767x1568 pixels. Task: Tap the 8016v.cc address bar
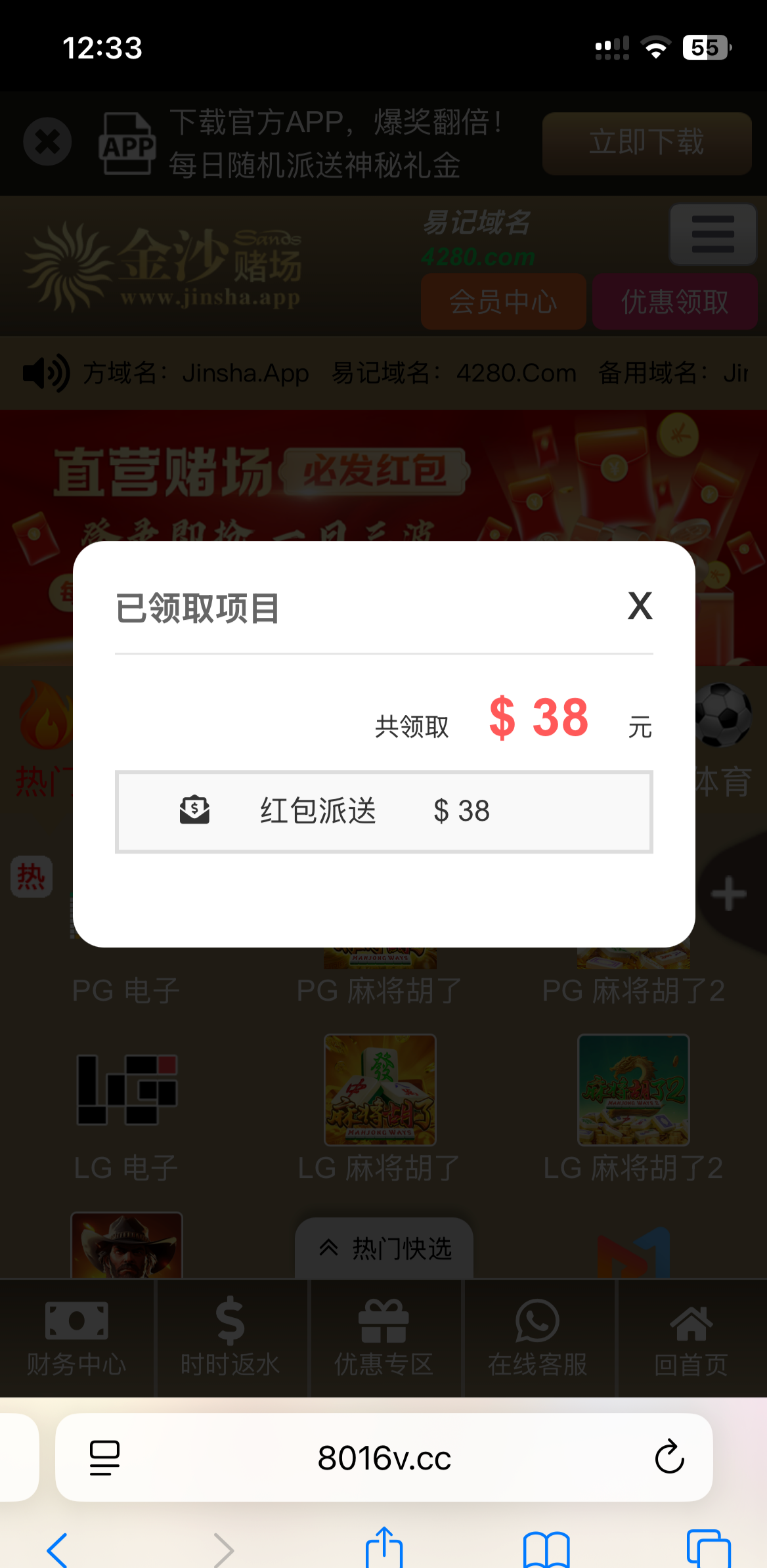[x=383, y=1458]
